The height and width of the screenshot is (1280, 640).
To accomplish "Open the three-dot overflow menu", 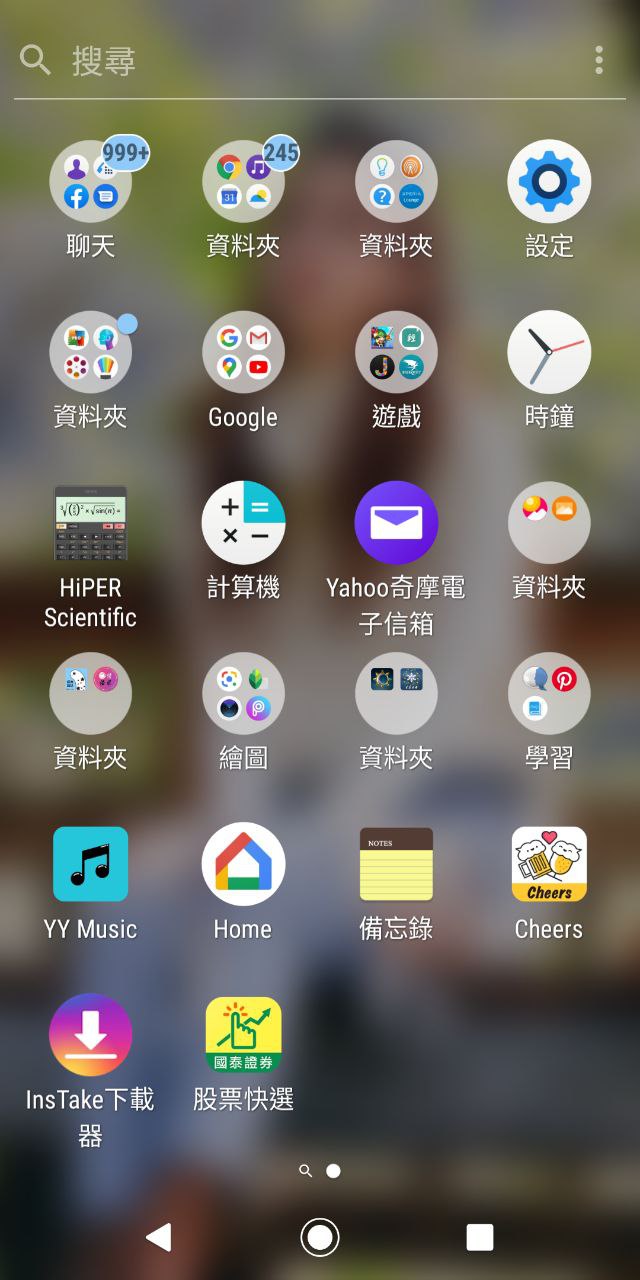I will [x=599, y=60].
